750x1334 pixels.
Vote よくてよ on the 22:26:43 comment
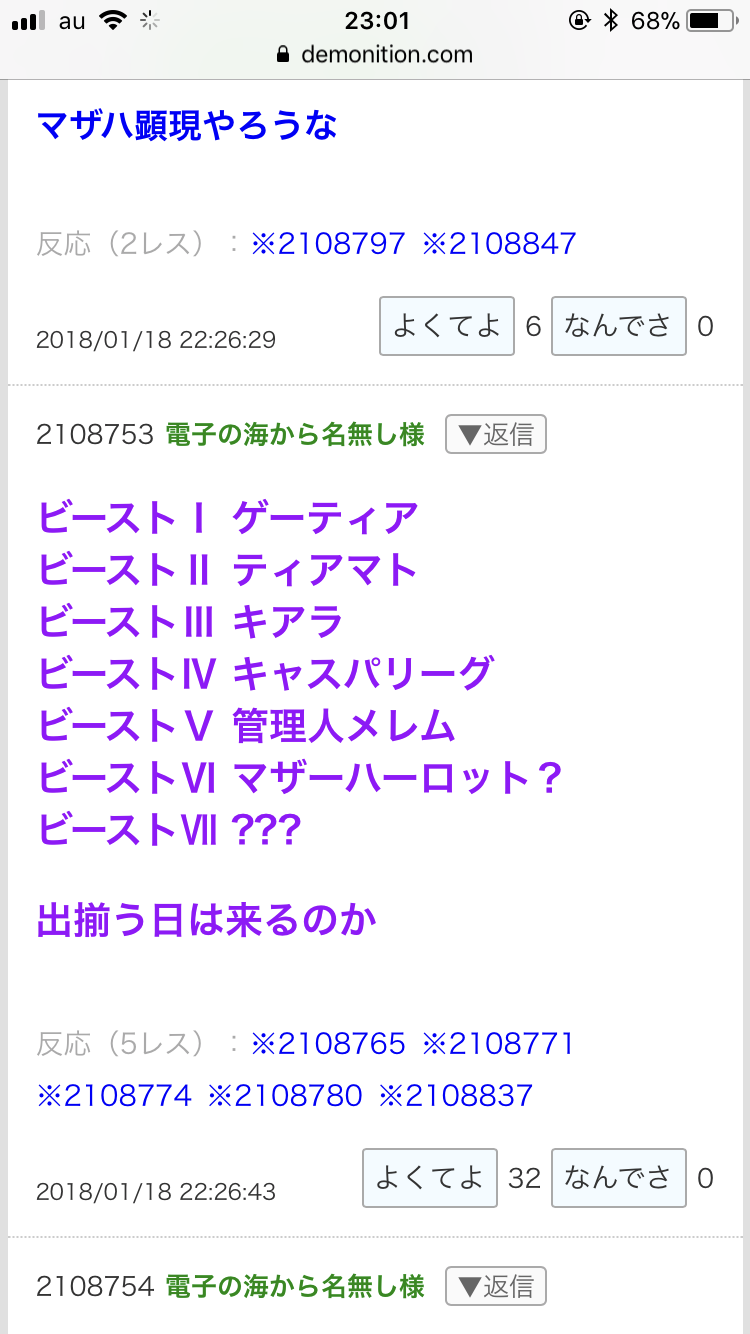point(429,1178)
